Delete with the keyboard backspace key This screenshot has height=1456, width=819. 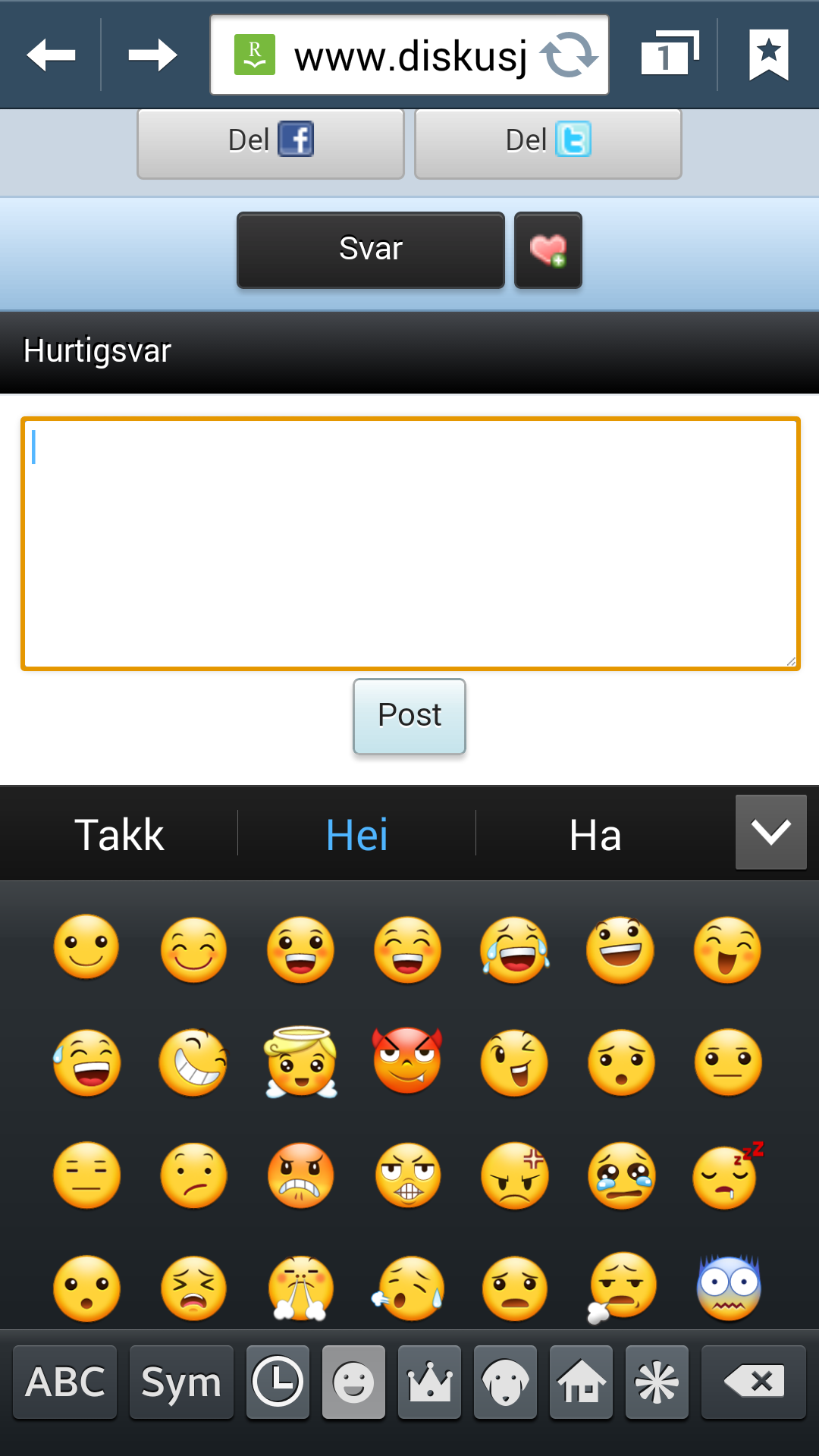[753, 1382]
